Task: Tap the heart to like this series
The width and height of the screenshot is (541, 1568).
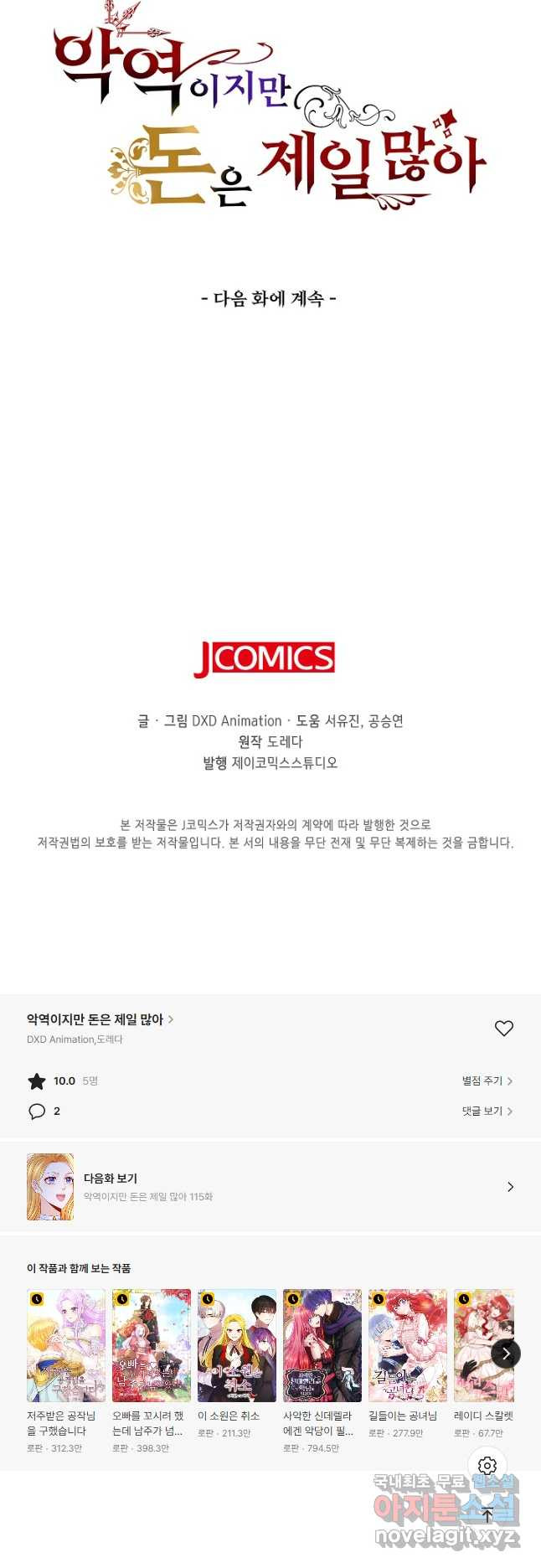Action: tap(503, 1028)
